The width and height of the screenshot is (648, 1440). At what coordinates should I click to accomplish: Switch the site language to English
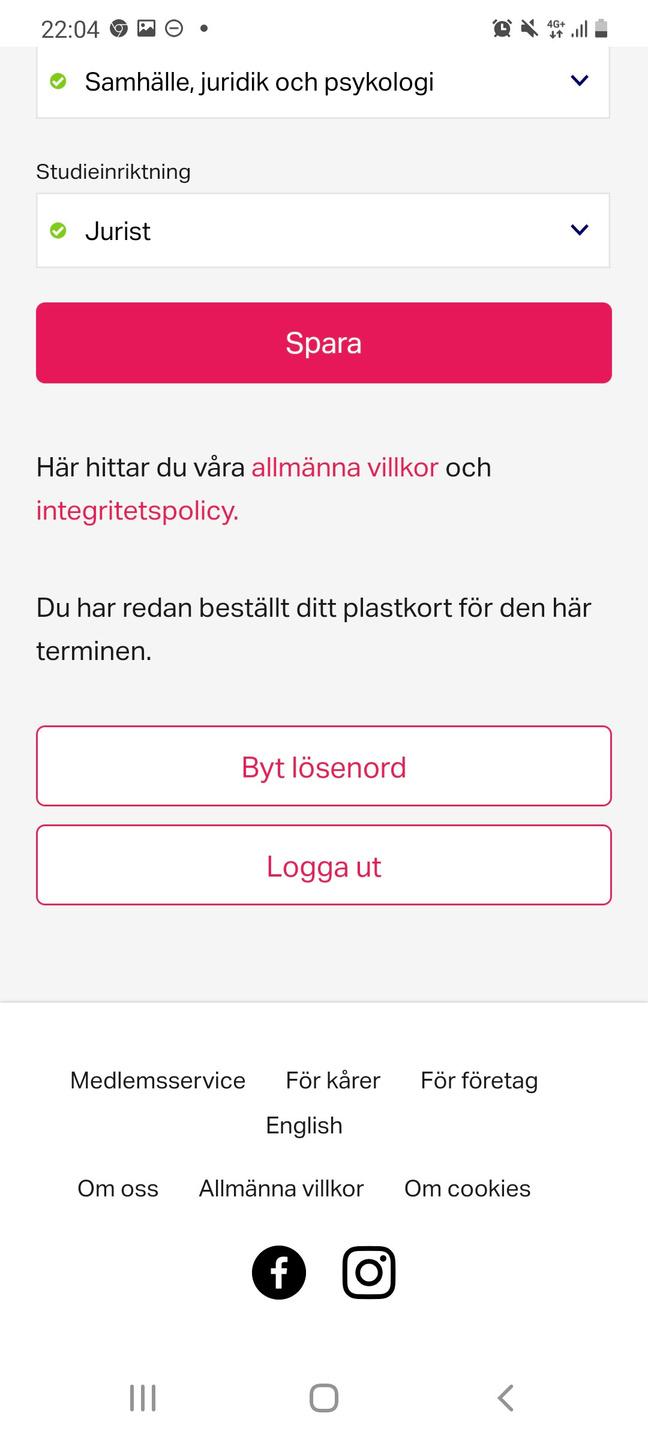tap(304, 1125)
